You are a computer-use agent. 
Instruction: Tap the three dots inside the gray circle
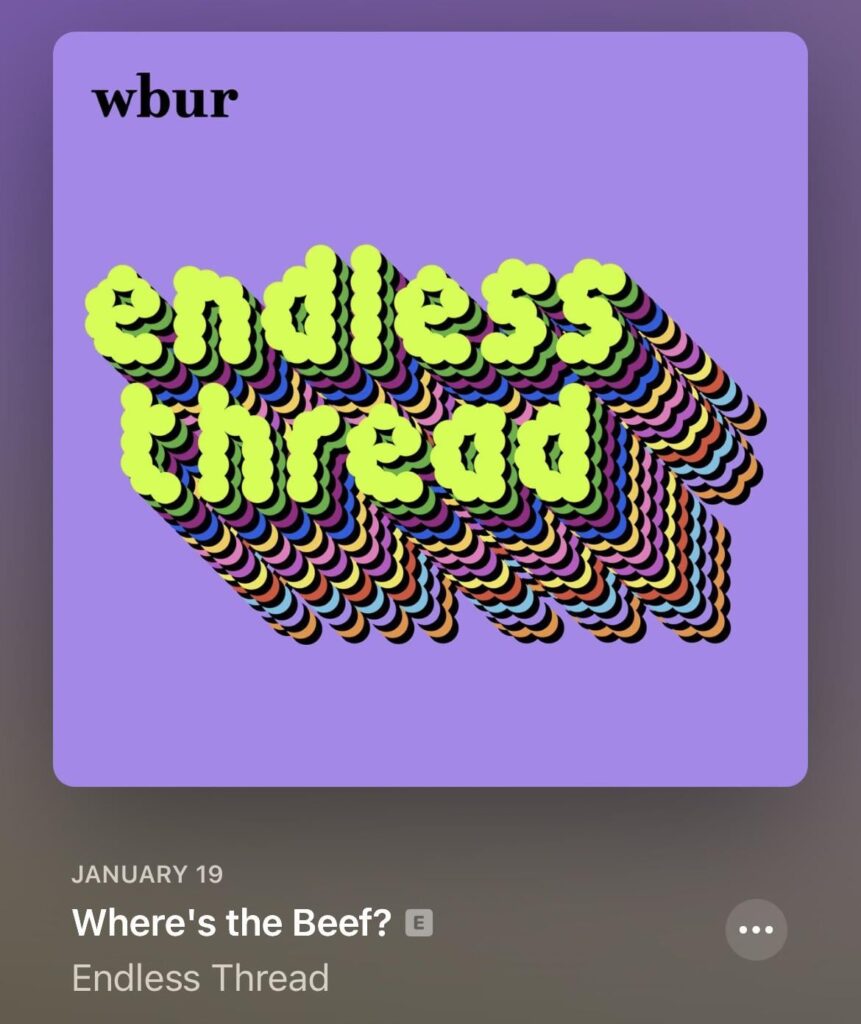click(x=756, y=929)
